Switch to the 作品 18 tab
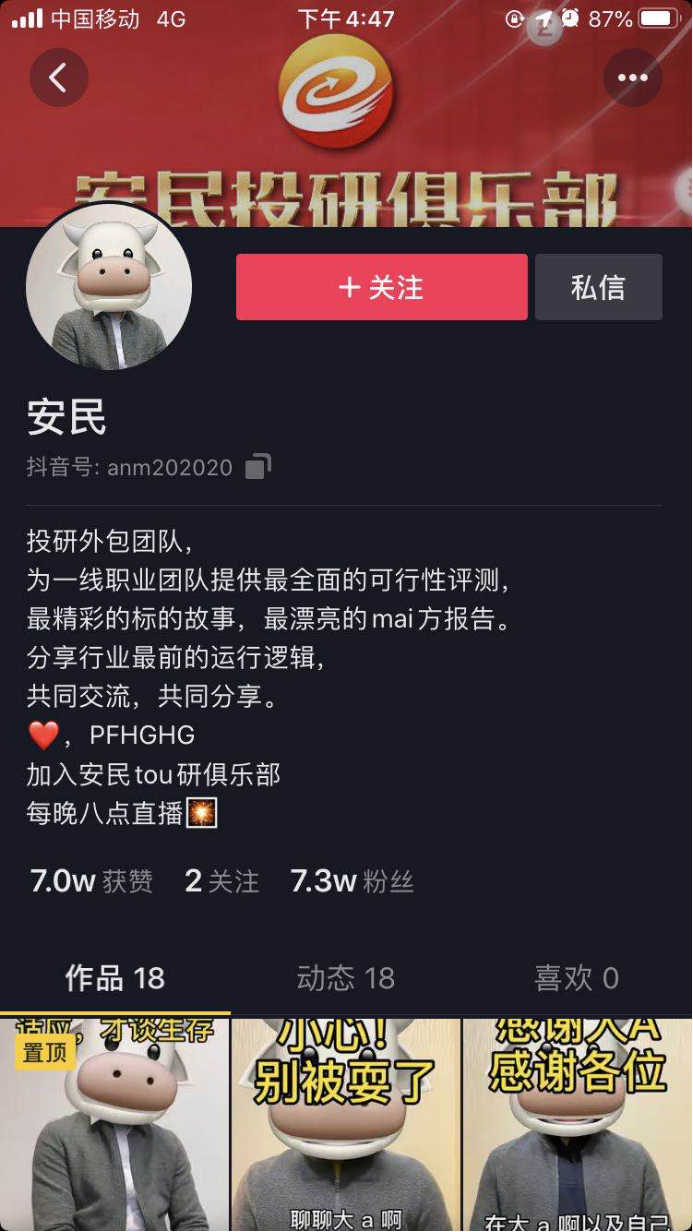This screenshot has height=1232, width=693. (x=115, y=978)
